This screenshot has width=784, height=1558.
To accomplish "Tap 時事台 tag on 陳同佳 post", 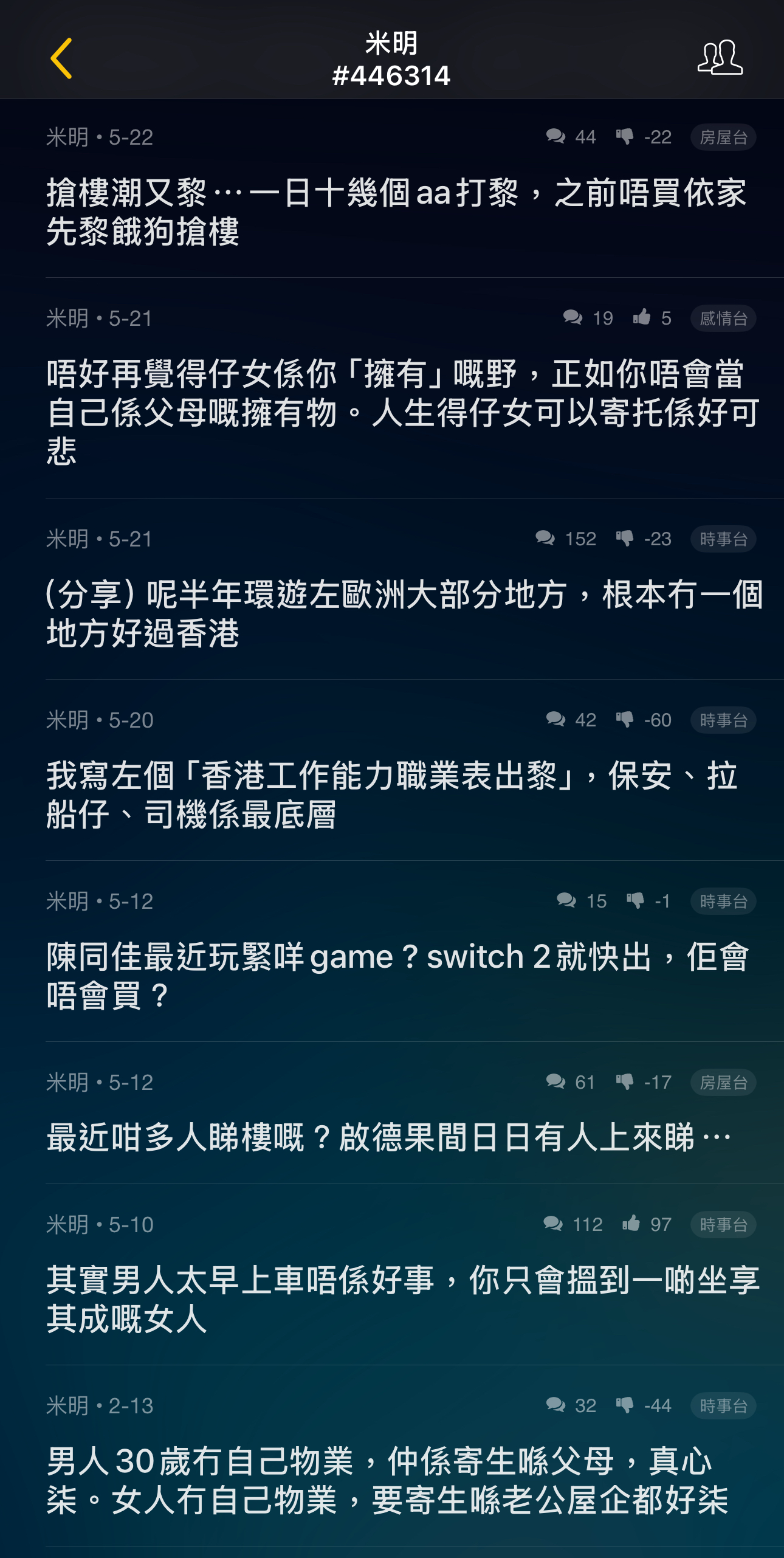I will point(723,901).
